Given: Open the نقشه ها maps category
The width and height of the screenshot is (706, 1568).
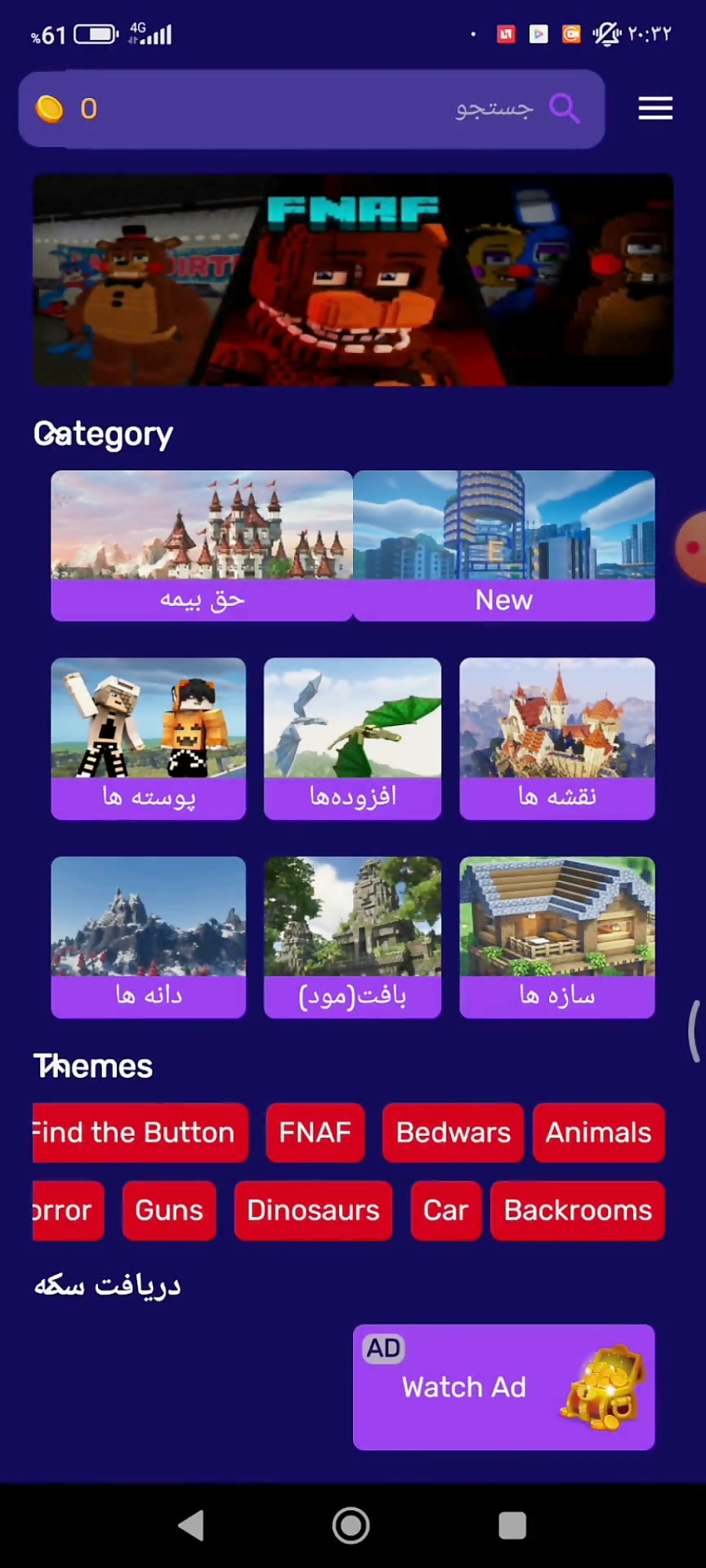Looking at the screenshot, I should pyautogui.click(x=557, y=739).
